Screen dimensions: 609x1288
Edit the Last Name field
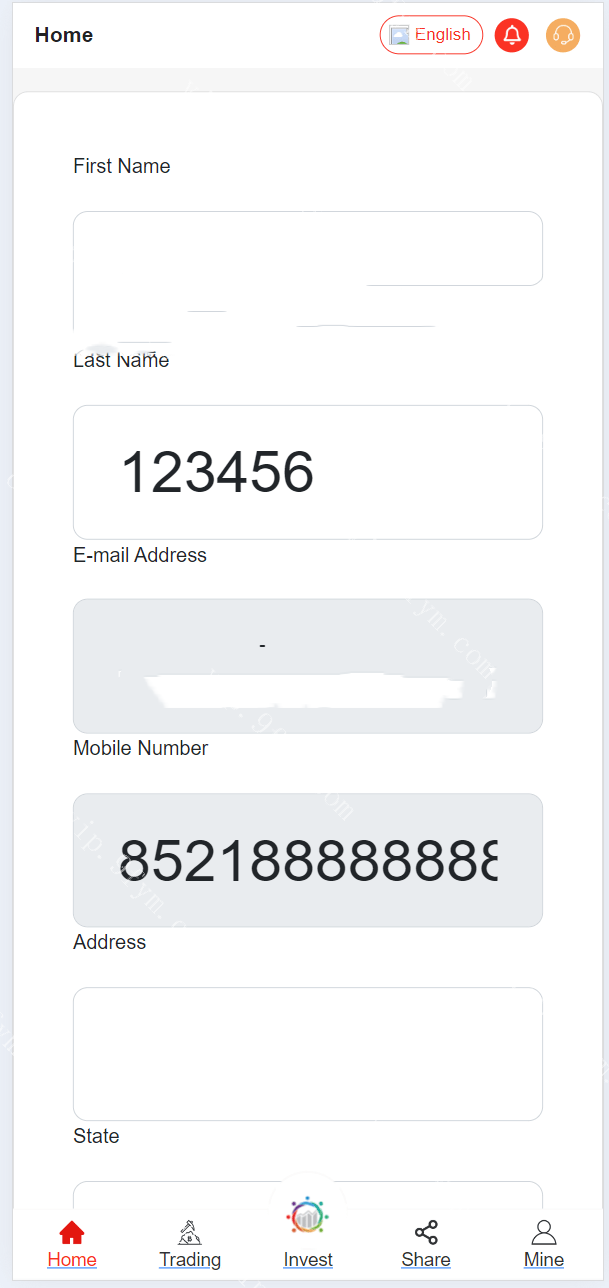click(x=307, y=472)
